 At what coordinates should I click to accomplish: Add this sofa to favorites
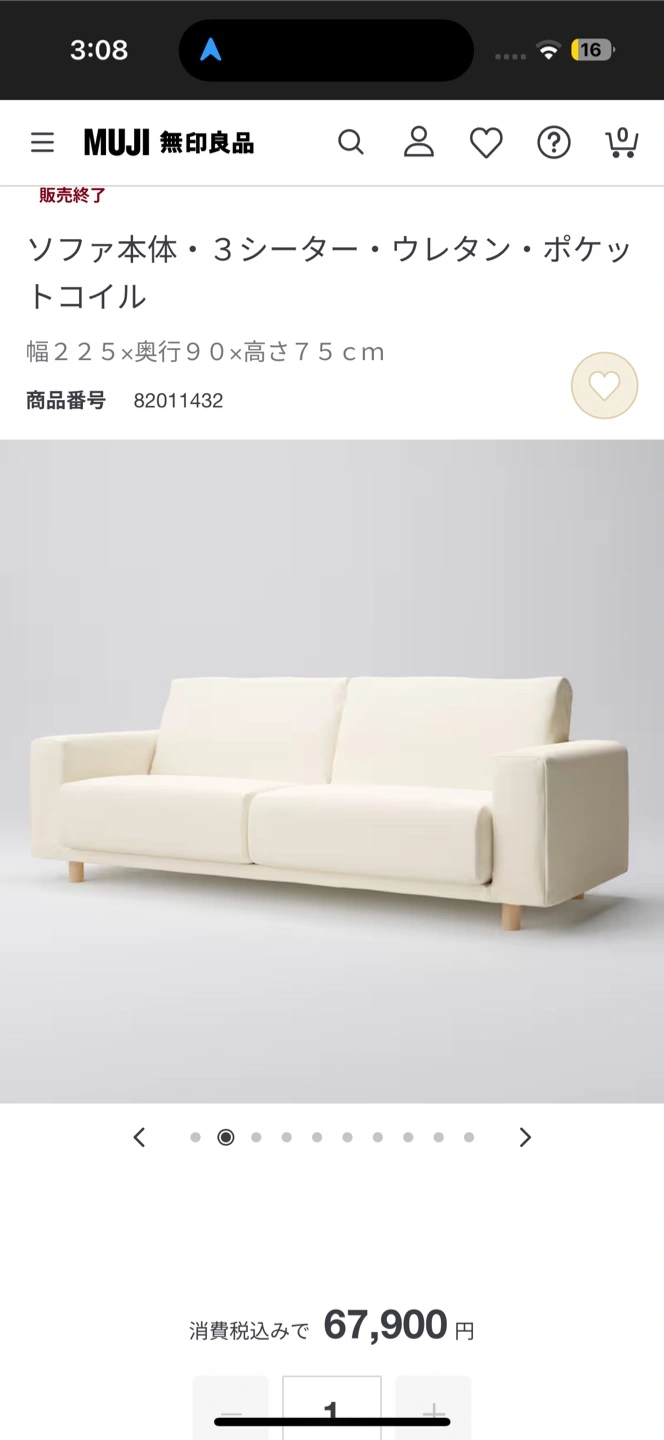coord(604,385)
